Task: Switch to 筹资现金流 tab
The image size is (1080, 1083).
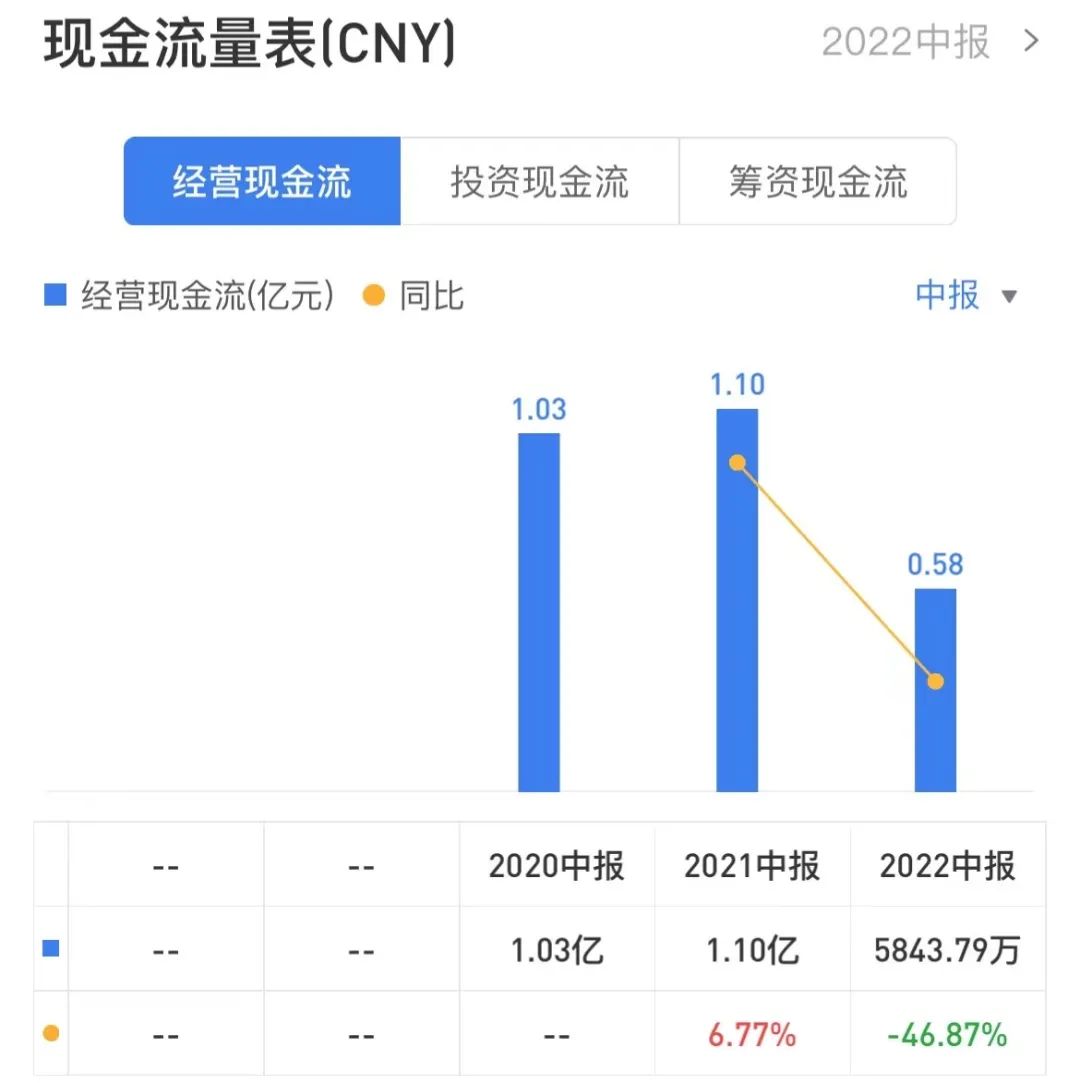Action: [x=817, y=182]
